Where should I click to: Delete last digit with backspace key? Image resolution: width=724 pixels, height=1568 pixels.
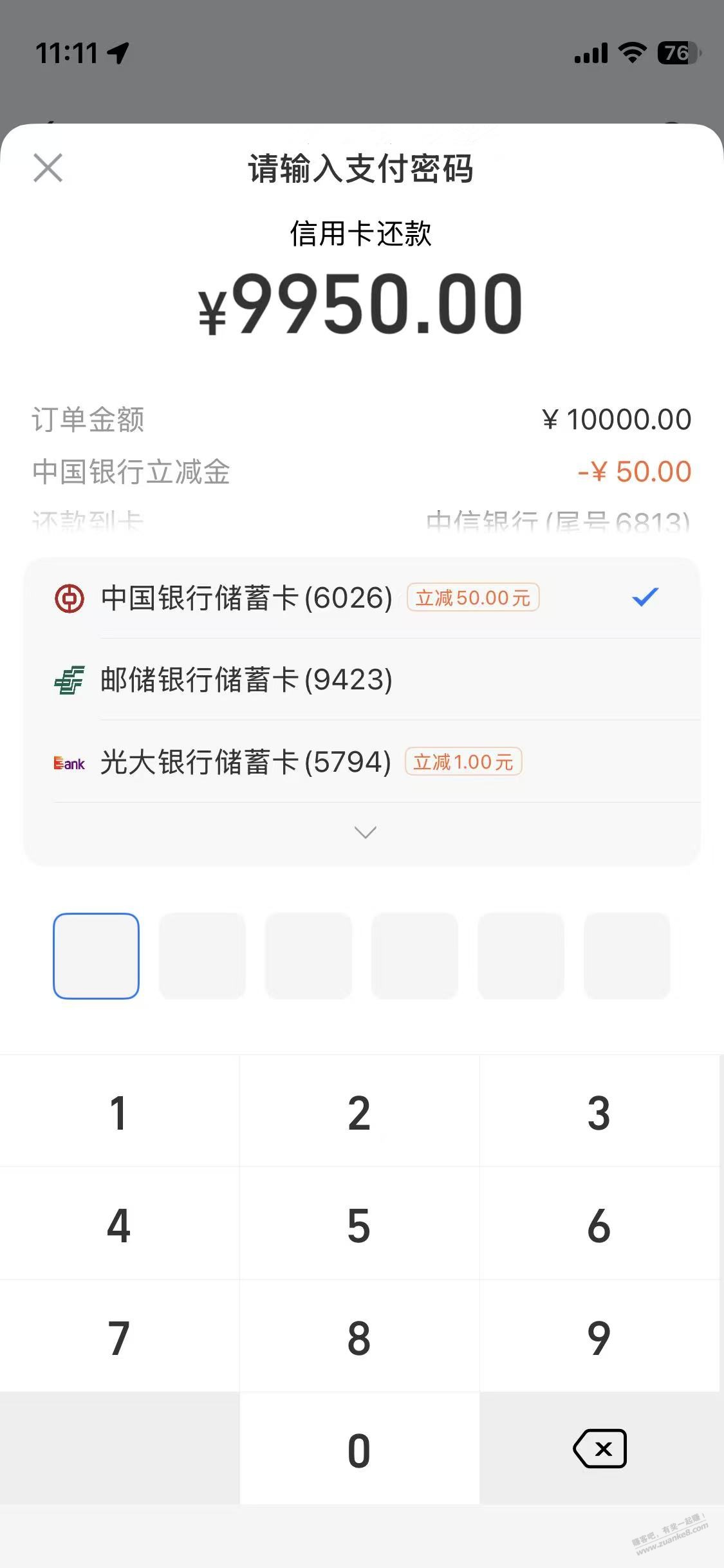click(600, 1449)
